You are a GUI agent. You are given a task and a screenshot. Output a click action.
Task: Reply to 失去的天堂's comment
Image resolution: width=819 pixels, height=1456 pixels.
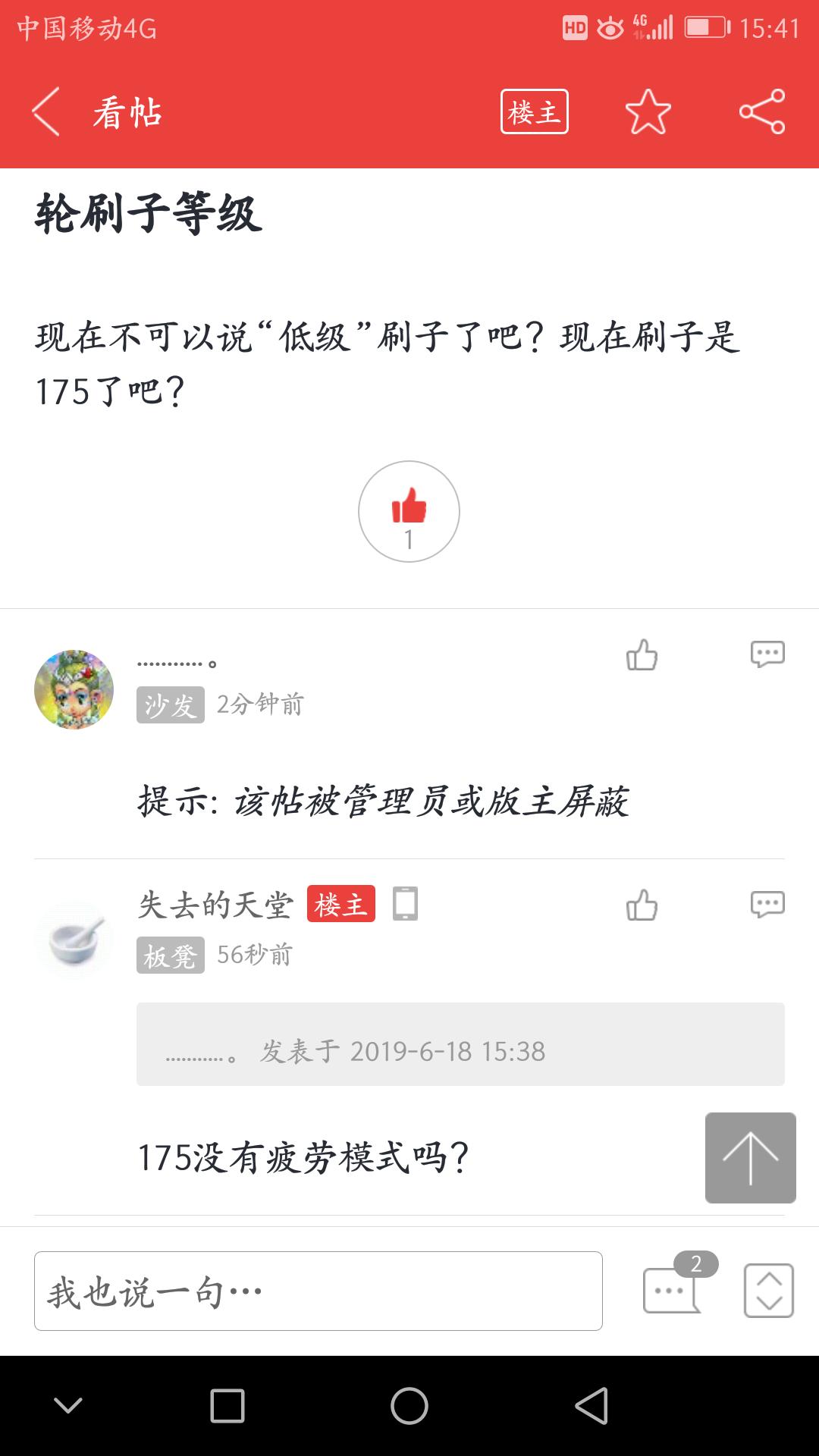pyautogui.click(x=767, y=905)
